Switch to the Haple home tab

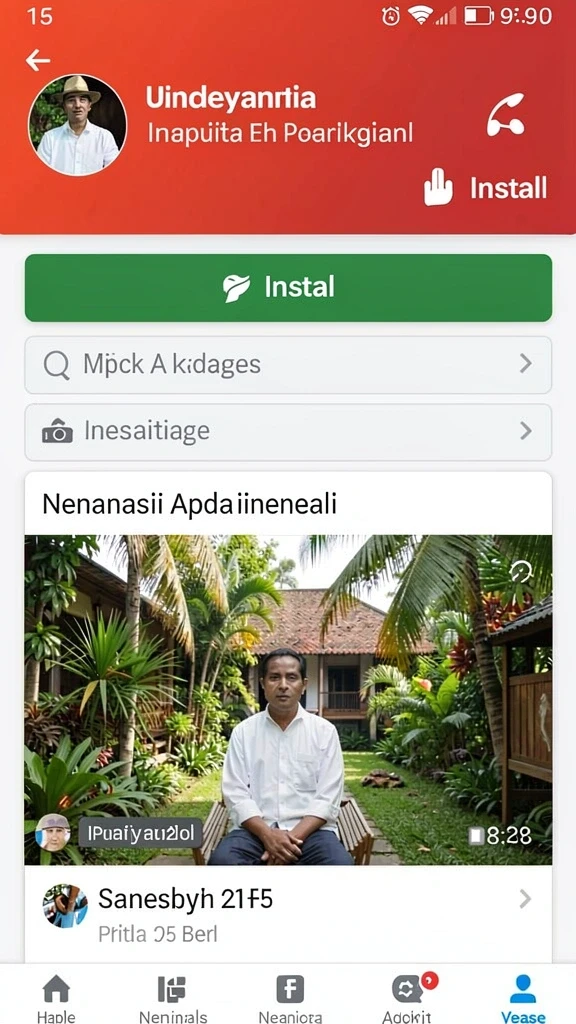point(56,999)
